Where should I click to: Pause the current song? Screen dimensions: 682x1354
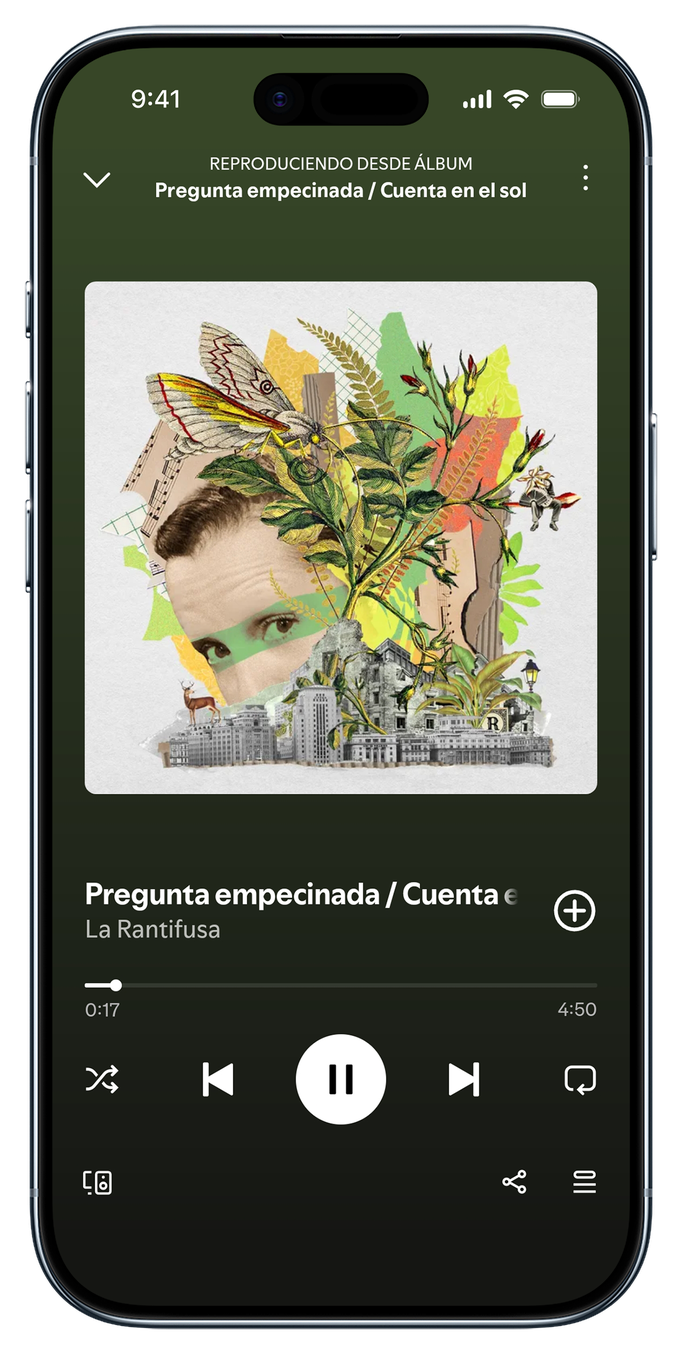340,1079
